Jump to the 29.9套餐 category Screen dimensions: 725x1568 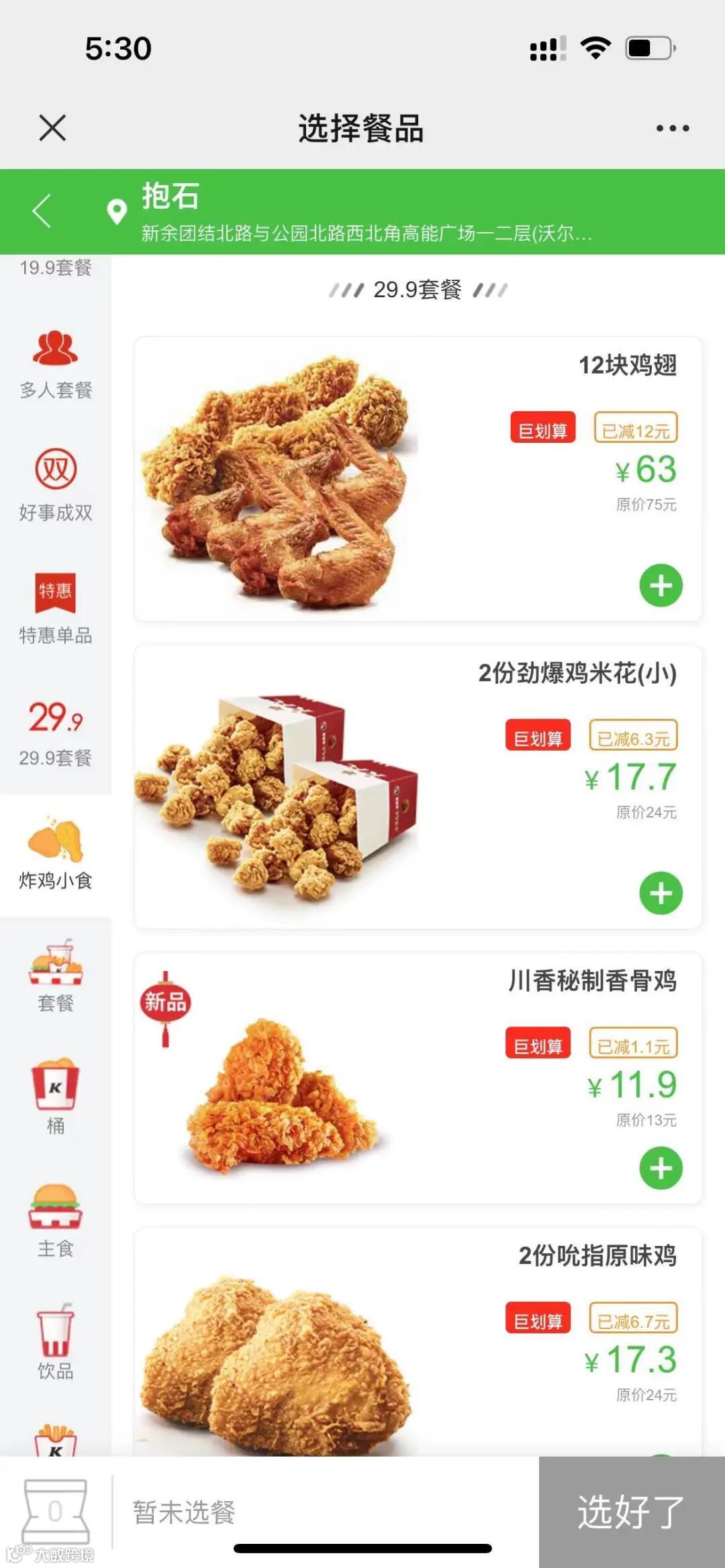click(x=56, y=733)
